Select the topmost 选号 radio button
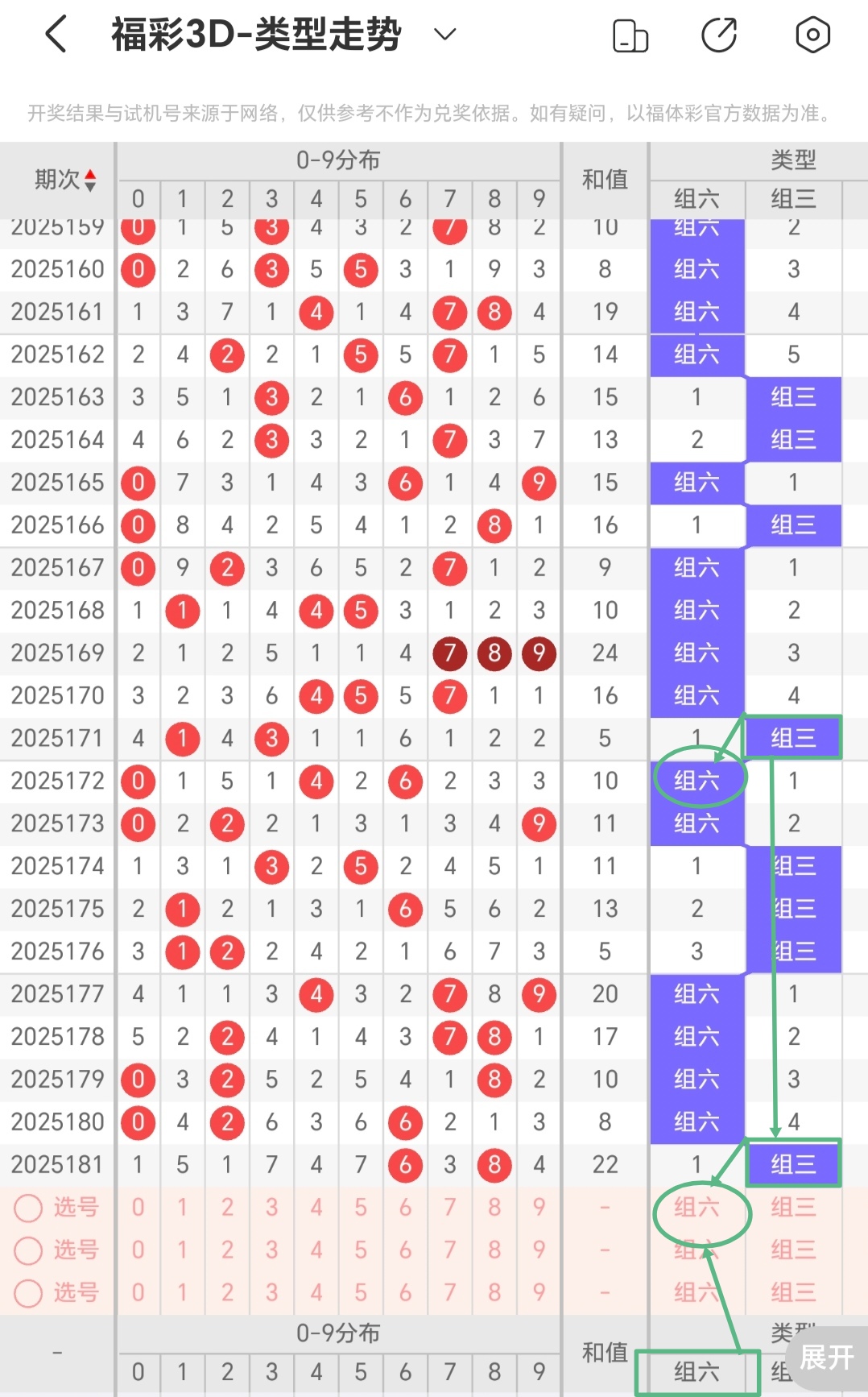868x1397 pixels. pyautogui.click(x=29, y=1208)
